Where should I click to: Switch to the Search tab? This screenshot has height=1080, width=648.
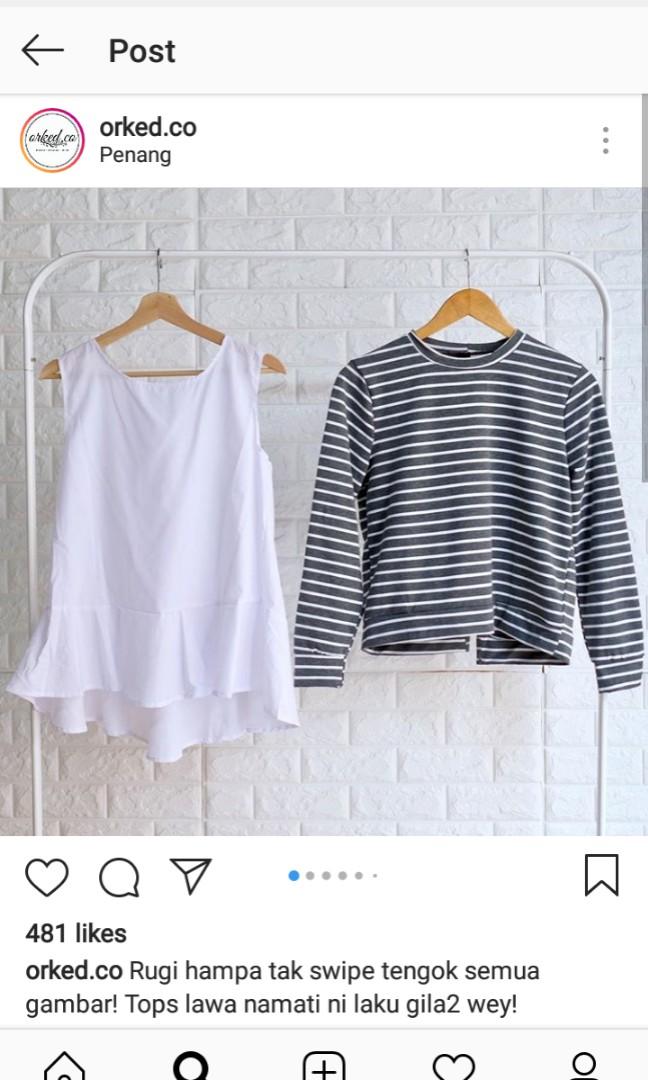pyautogui.click(x=193, y=1066)
